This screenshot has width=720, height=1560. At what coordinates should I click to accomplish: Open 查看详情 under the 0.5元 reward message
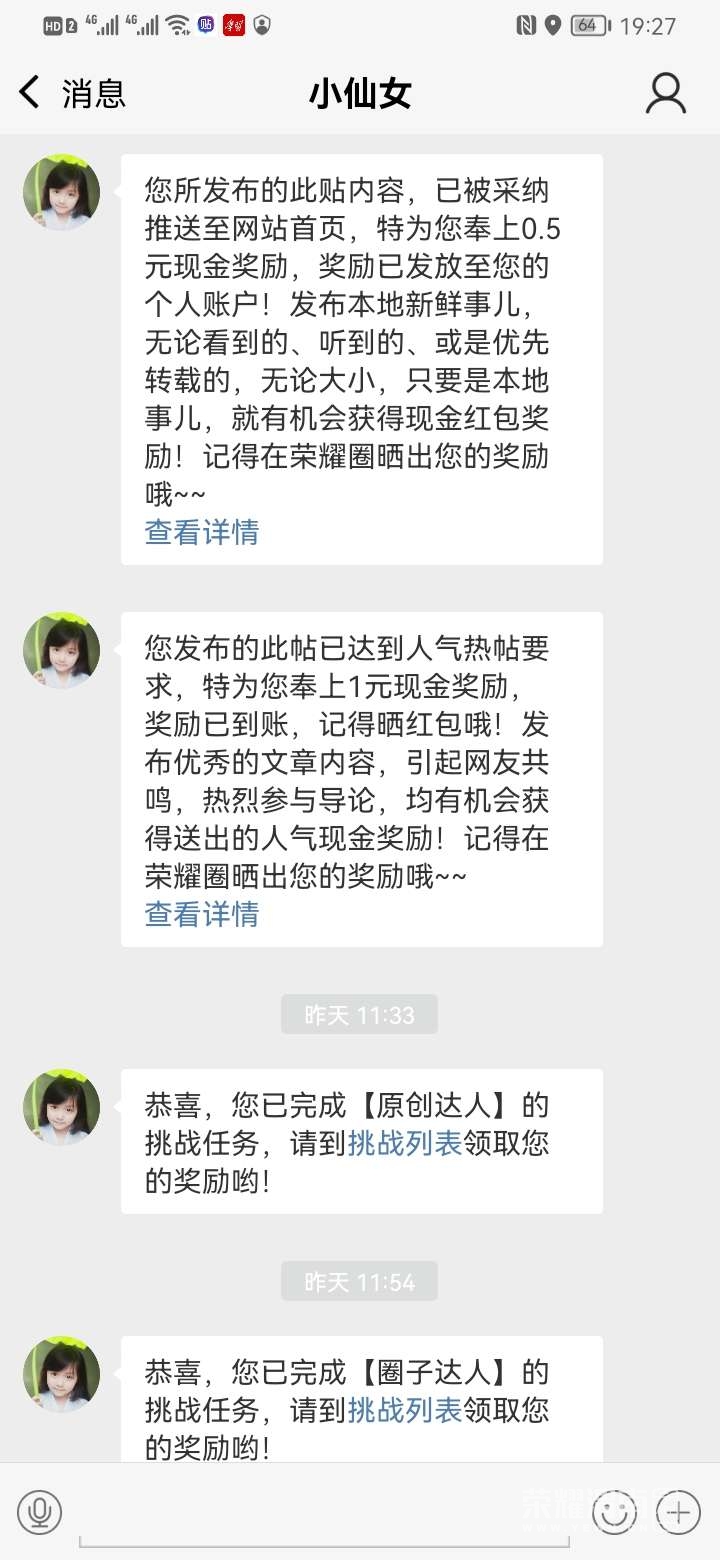(202, 532)
